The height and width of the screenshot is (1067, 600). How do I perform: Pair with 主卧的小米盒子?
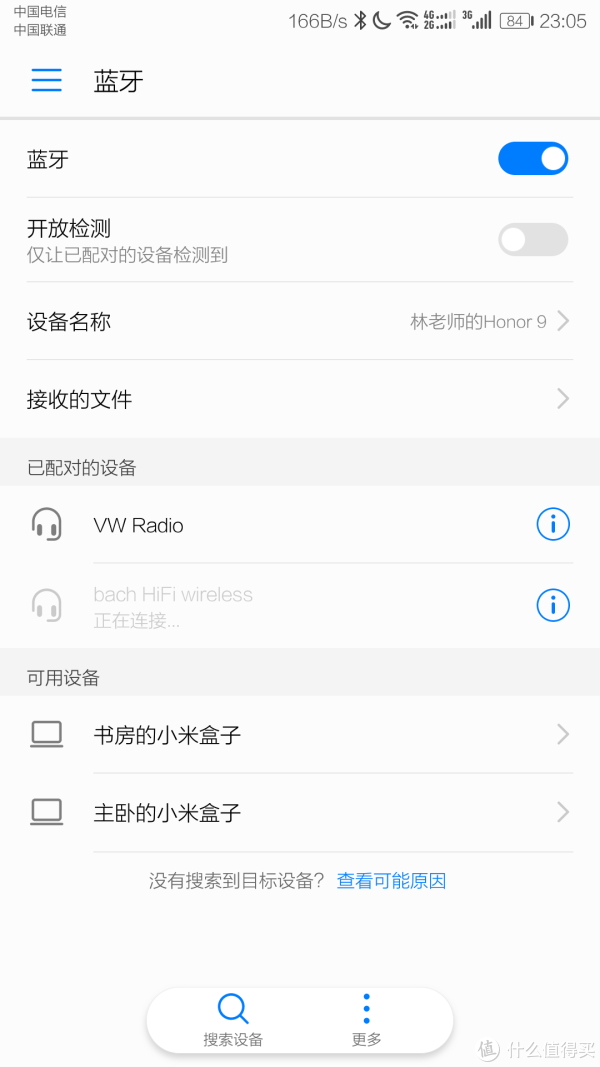300,812
